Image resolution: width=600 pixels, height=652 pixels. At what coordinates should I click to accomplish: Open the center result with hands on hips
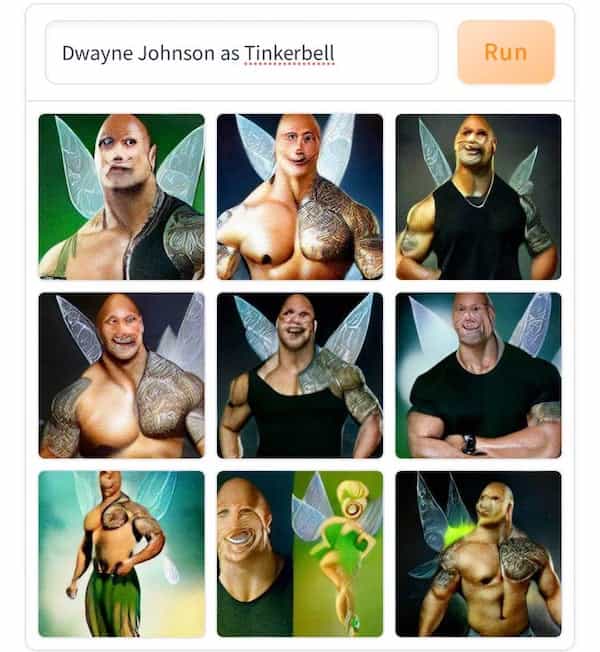click(x=299, y=375)
